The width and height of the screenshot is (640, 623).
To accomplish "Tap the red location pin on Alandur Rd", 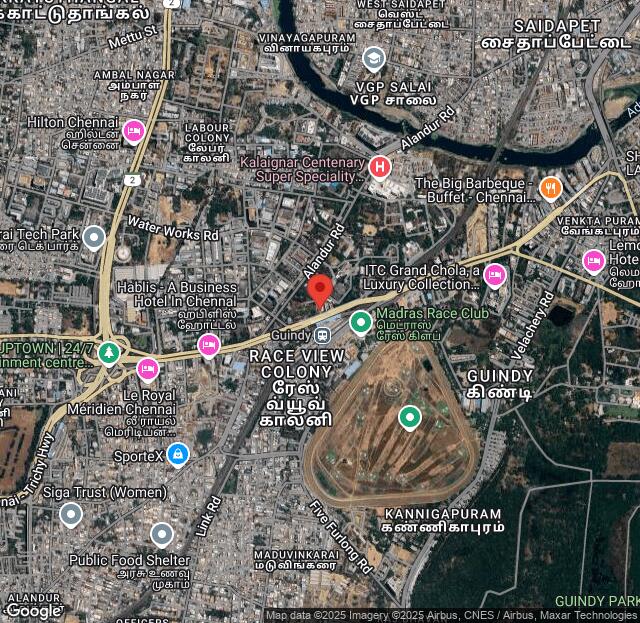I will (x=320, y=291).
